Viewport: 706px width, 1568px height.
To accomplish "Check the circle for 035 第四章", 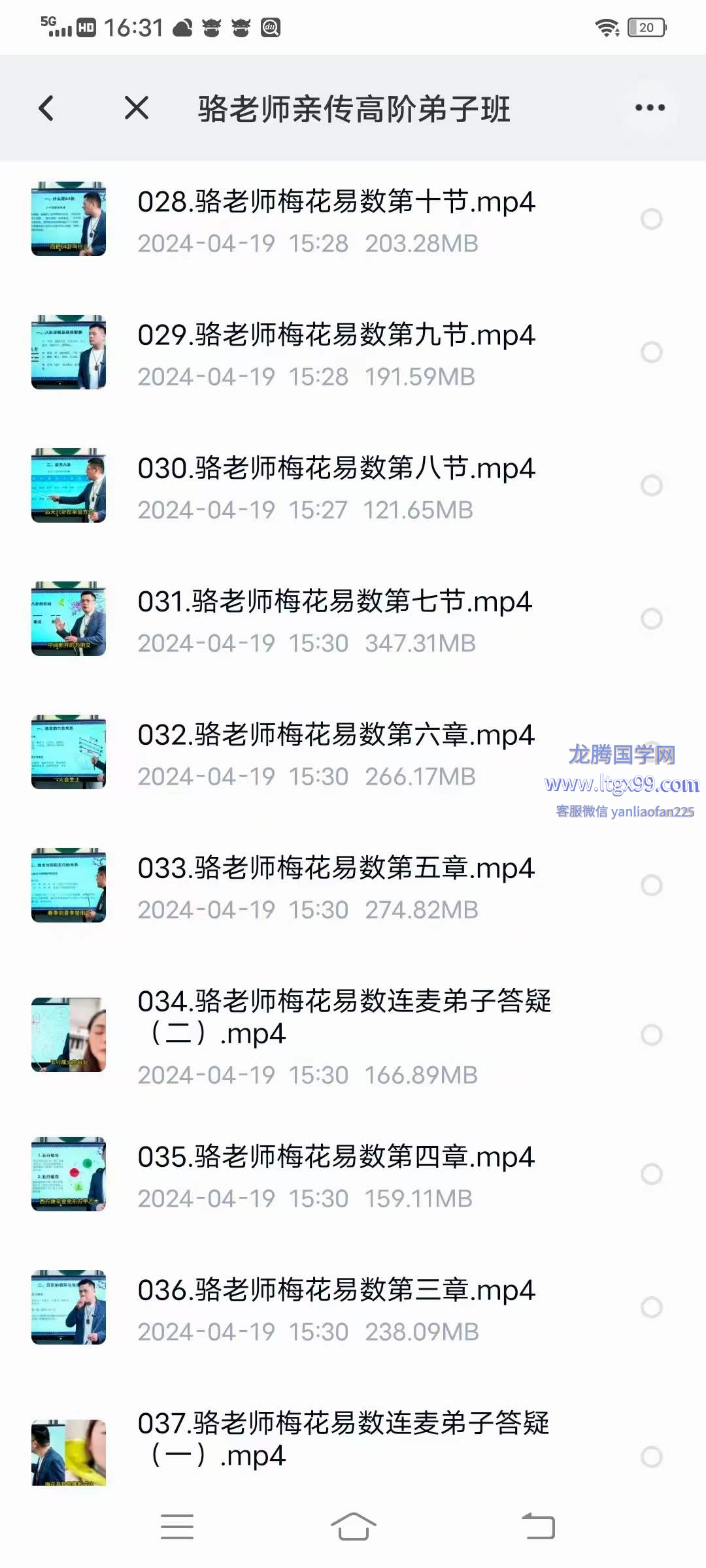I will tap(651, 1174).
